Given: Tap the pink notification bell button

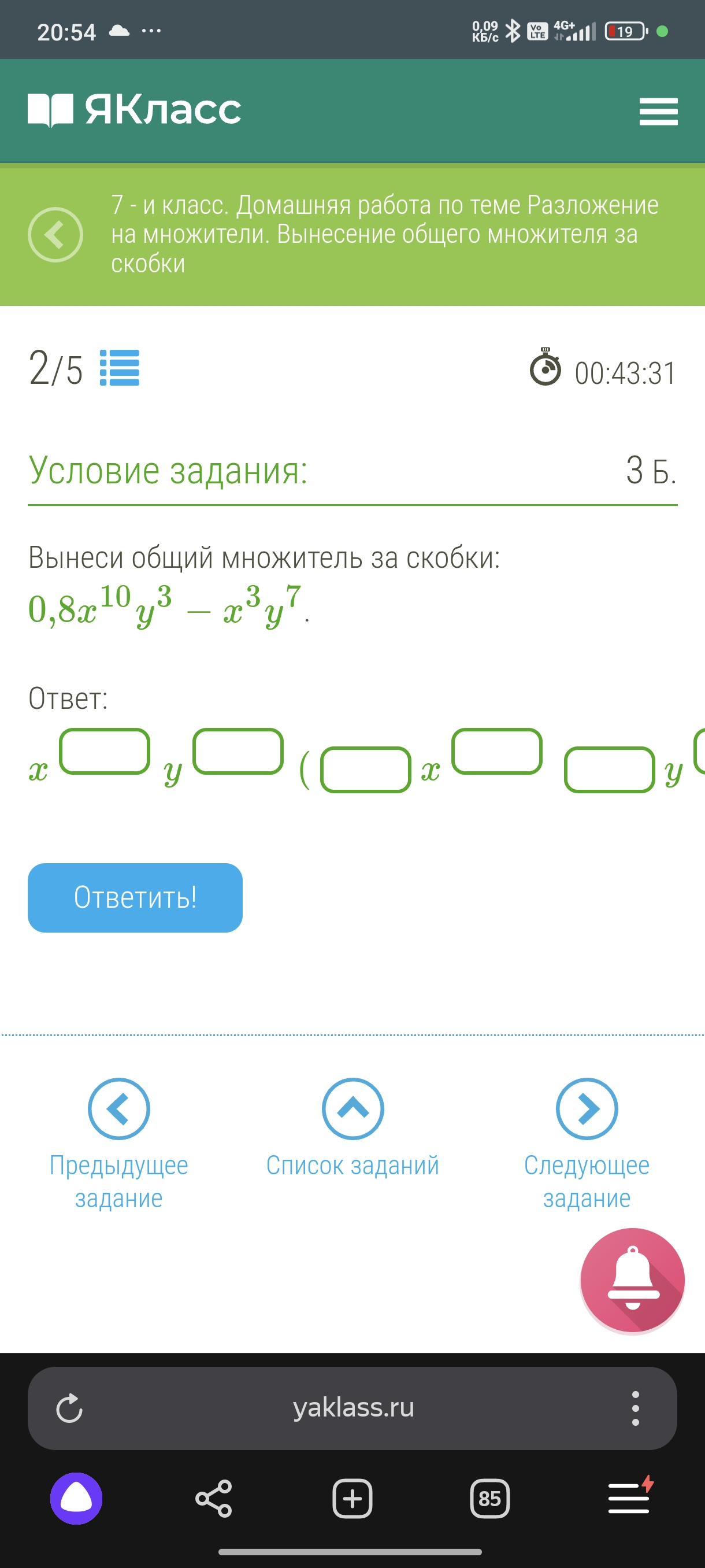Looking at the screenshot, I should coord(632,1279).
